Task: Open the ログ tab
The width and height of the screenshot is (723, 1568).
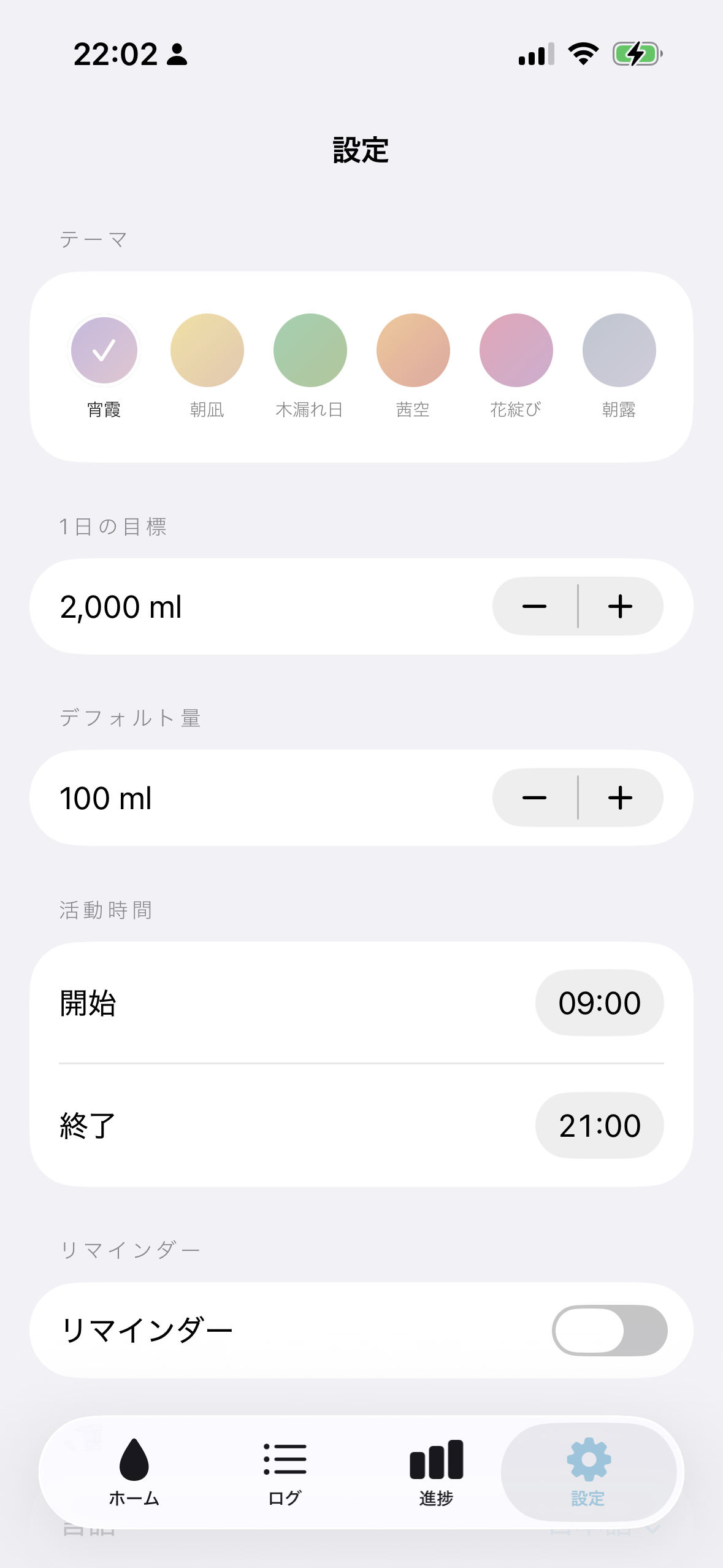Action: pos(285,1472)
